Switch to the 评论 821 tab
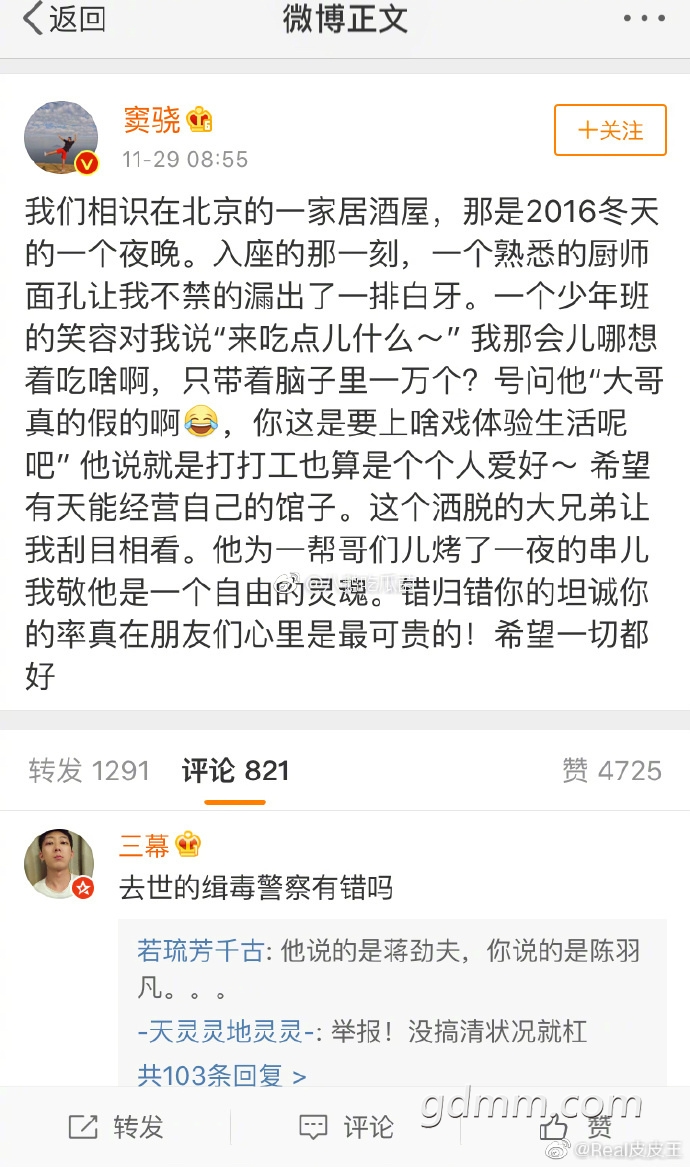Viewport: 690px width, 1167px height. pyautogui.click(x=235, y=770)
